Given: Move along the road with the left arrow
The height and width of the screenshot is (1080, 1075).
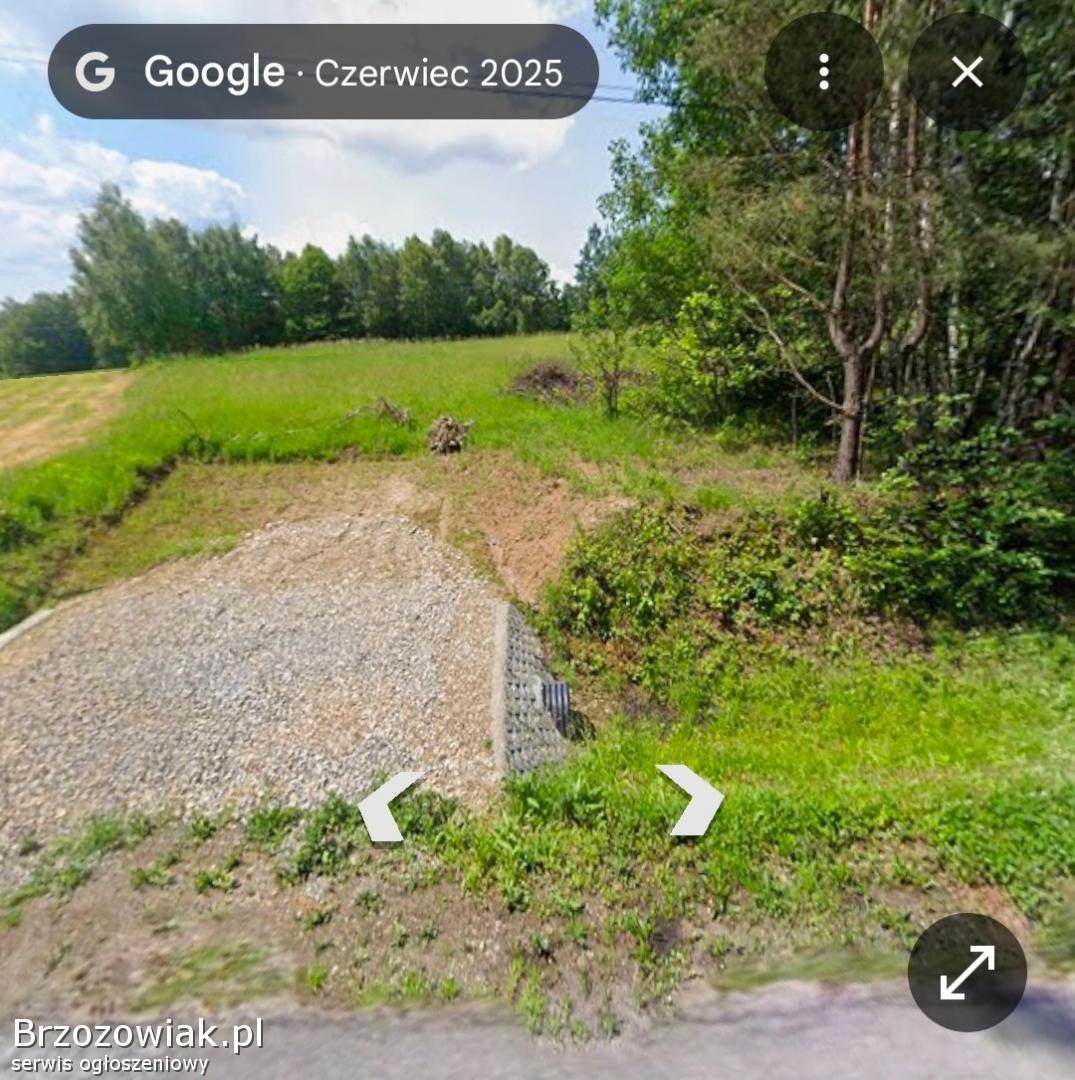Looking at the screenshot, I should pyautogui.click(x=386, y=804).
